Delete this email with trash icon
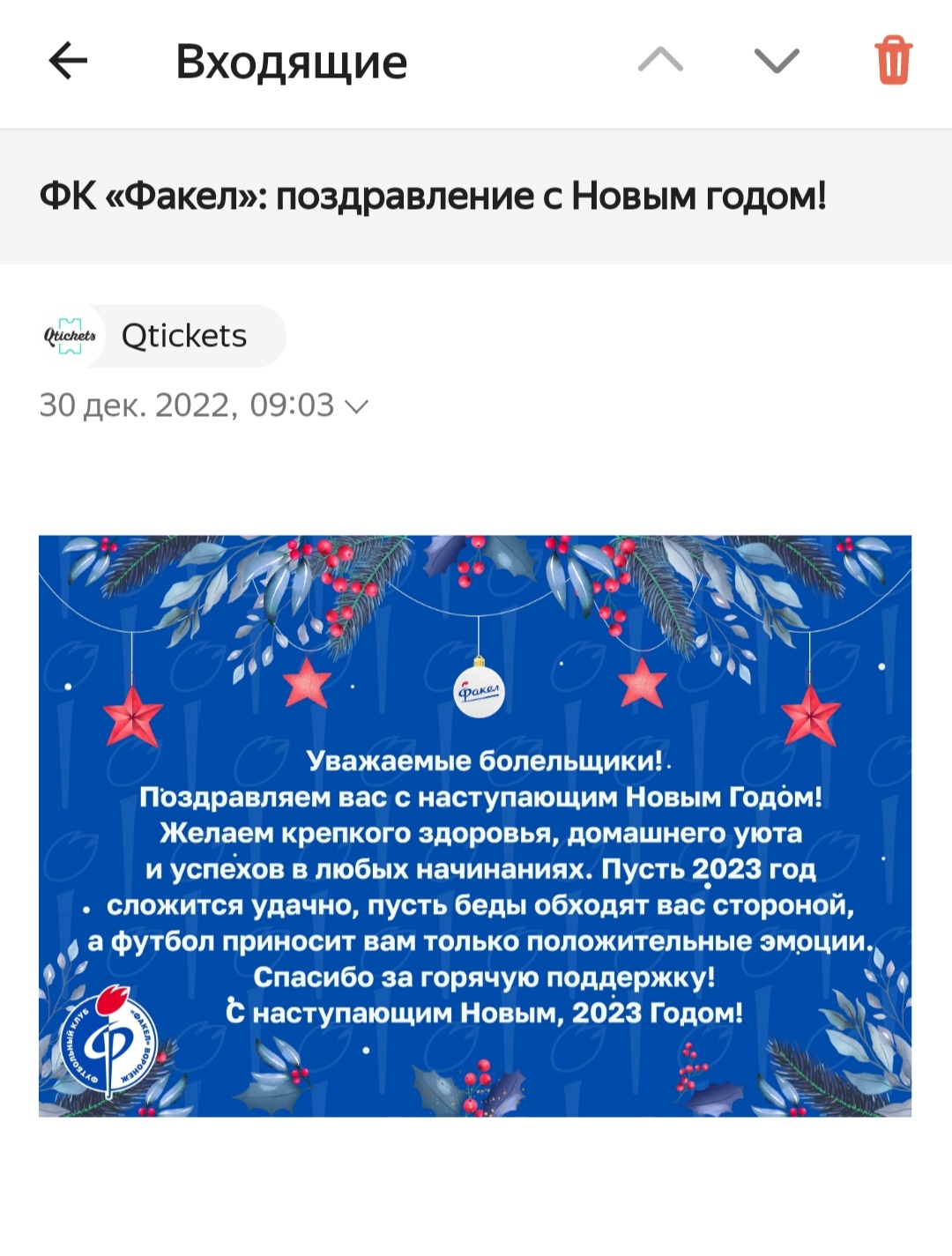952x1256 pixels. 893,61
